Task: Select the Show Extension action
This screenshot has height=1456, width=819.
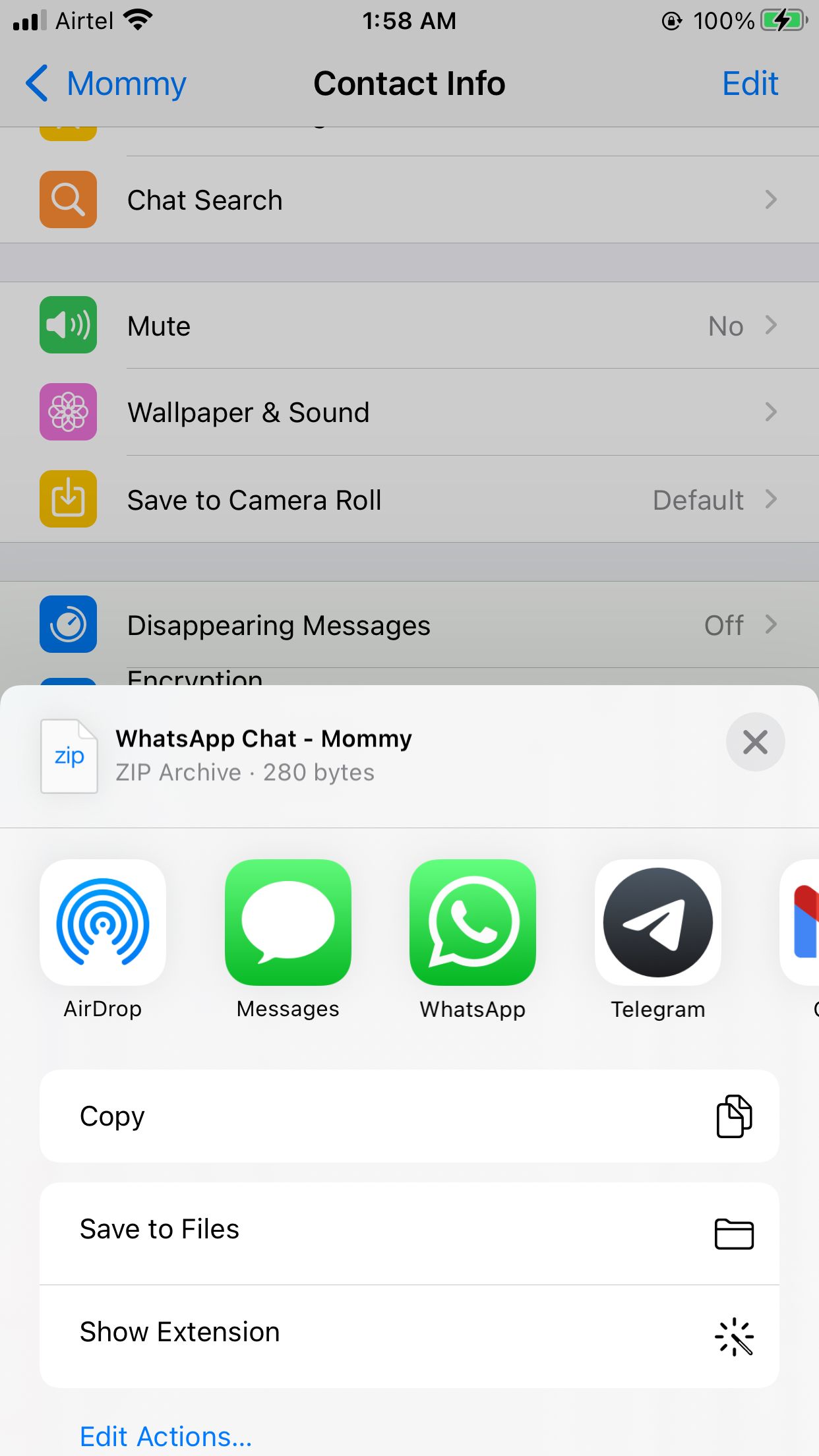Action: 409,1333
